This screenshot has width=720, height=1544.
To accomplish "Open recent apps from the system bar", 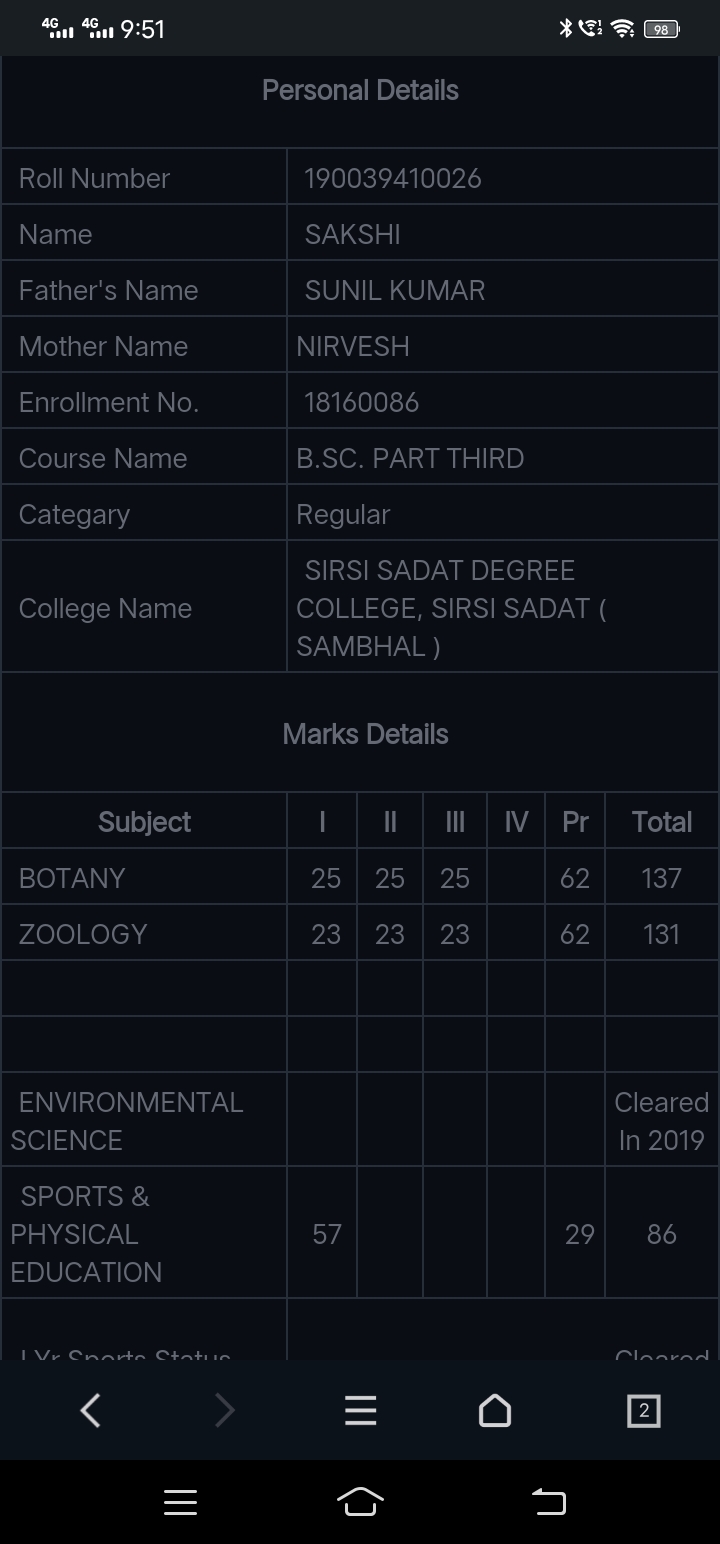I will (180, 1501).
